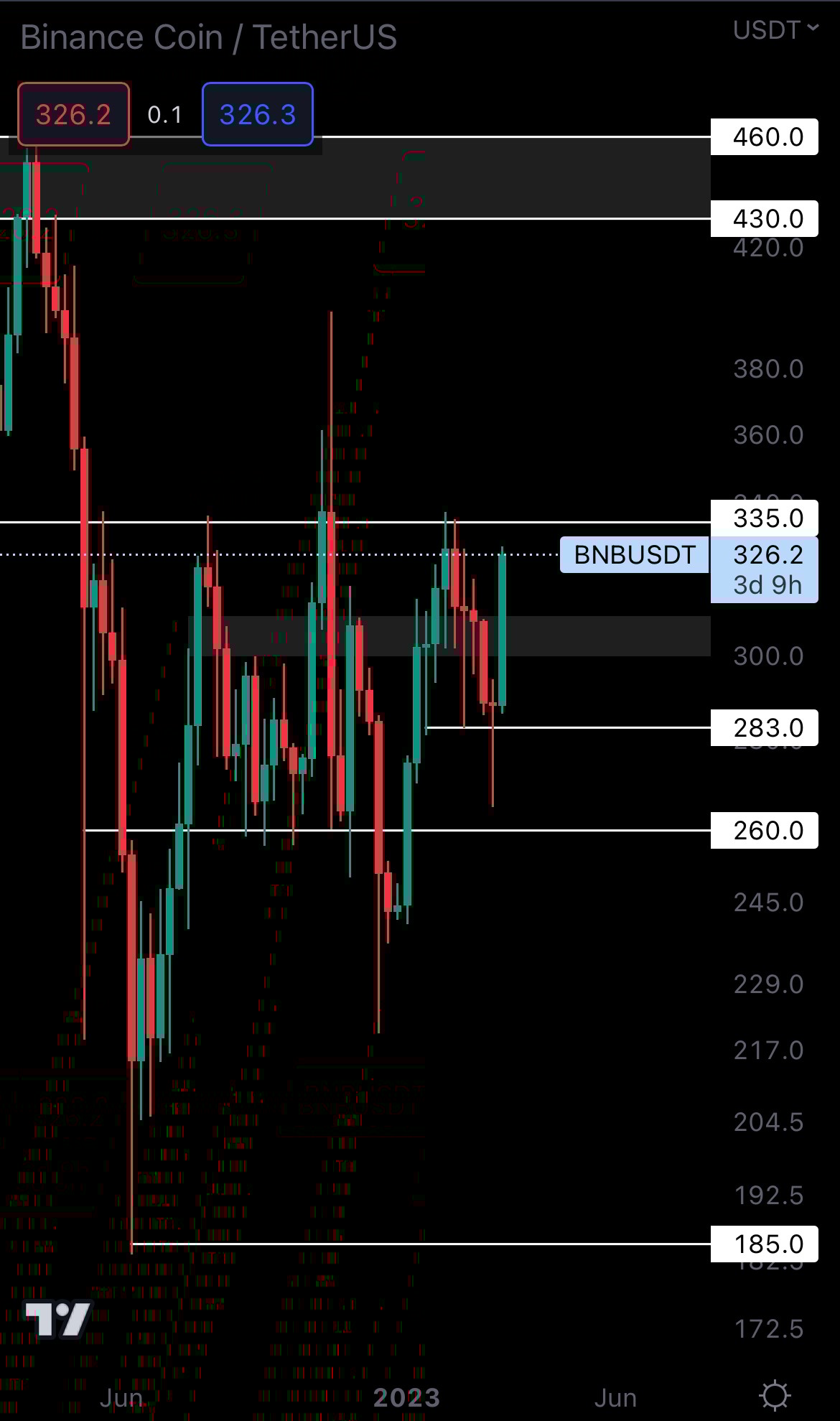The width and height of the screenshot is (840, 1421).
Task: Open chart settings gear icon
Action: 775,1396
